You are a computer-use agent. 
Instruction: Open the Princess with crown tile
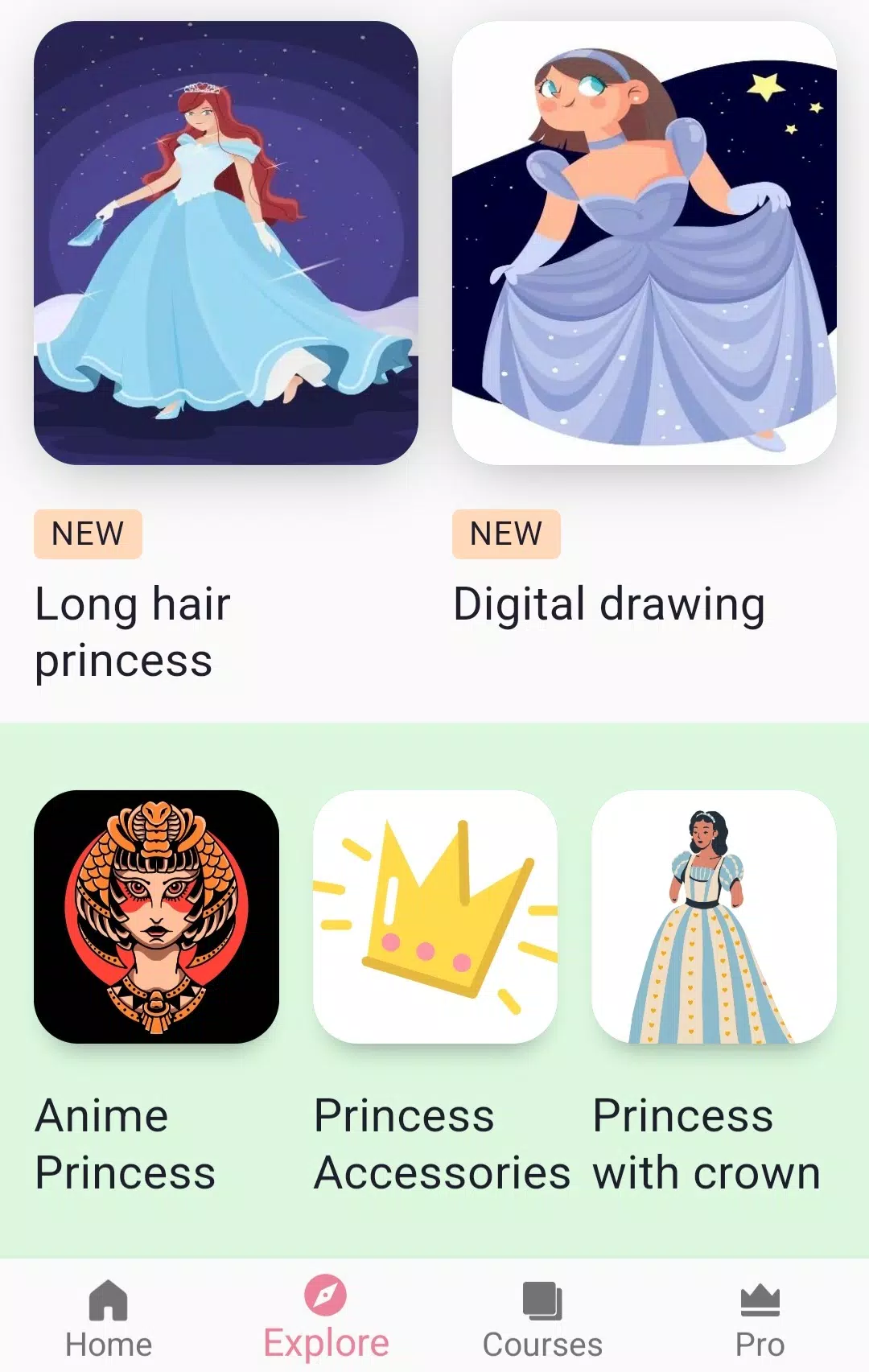pos(714,917)
